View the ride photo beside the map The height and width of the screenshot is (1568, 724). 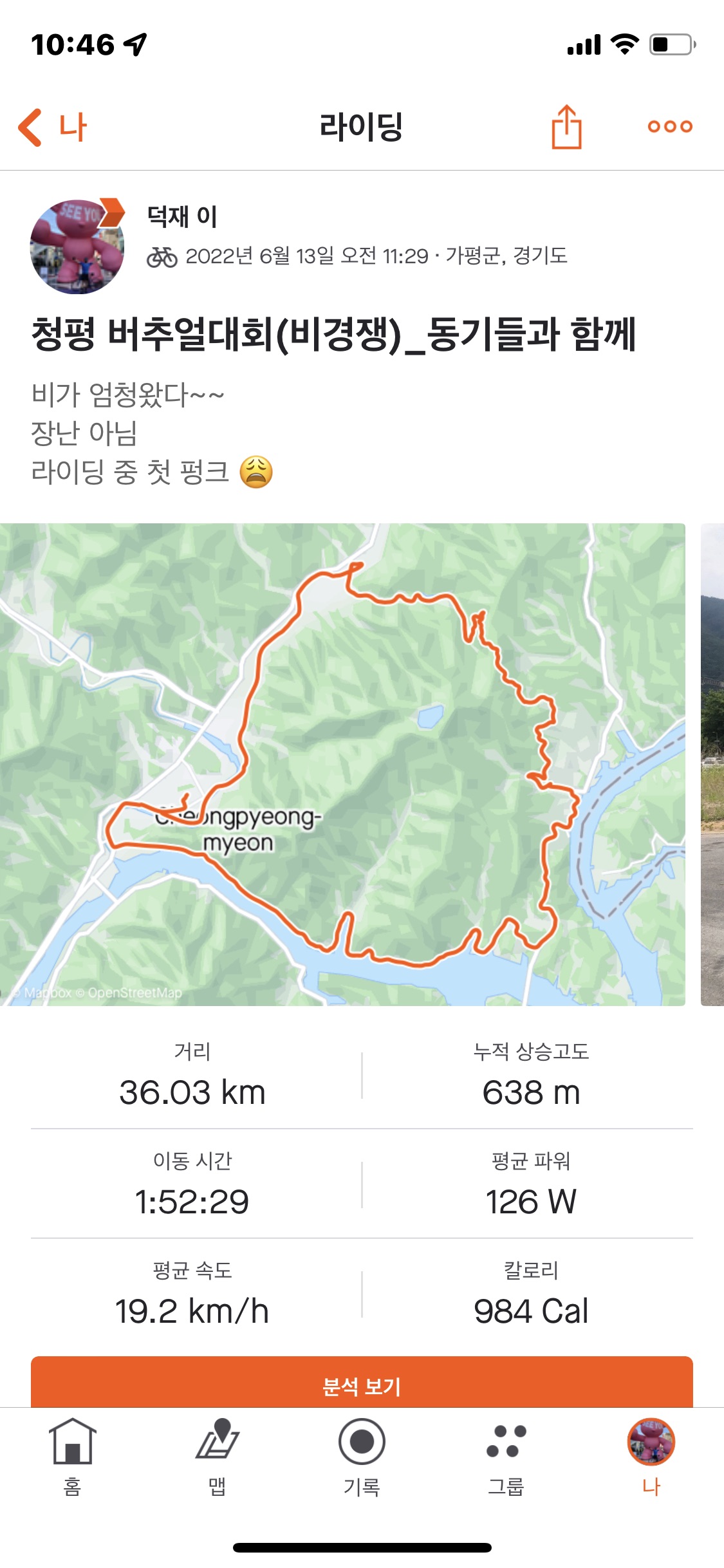click(x=712, y=764)
